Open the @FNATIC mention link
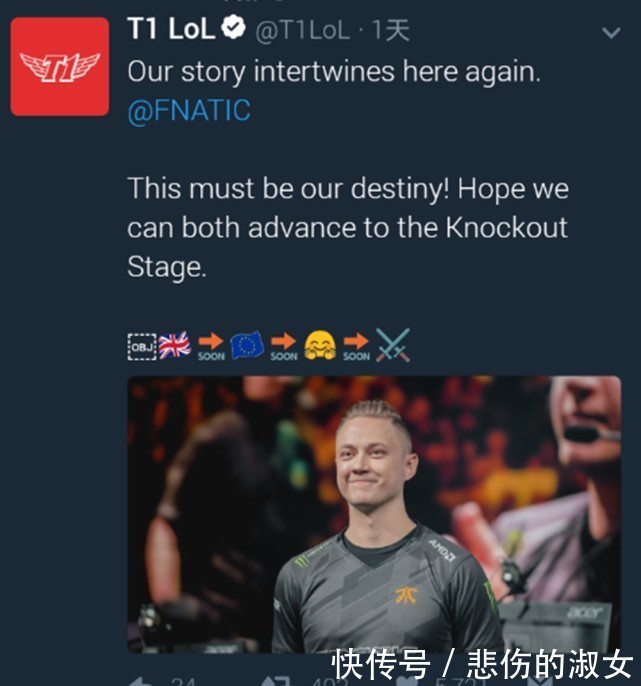This screenshot has height=686, width=641. point(189,111)
